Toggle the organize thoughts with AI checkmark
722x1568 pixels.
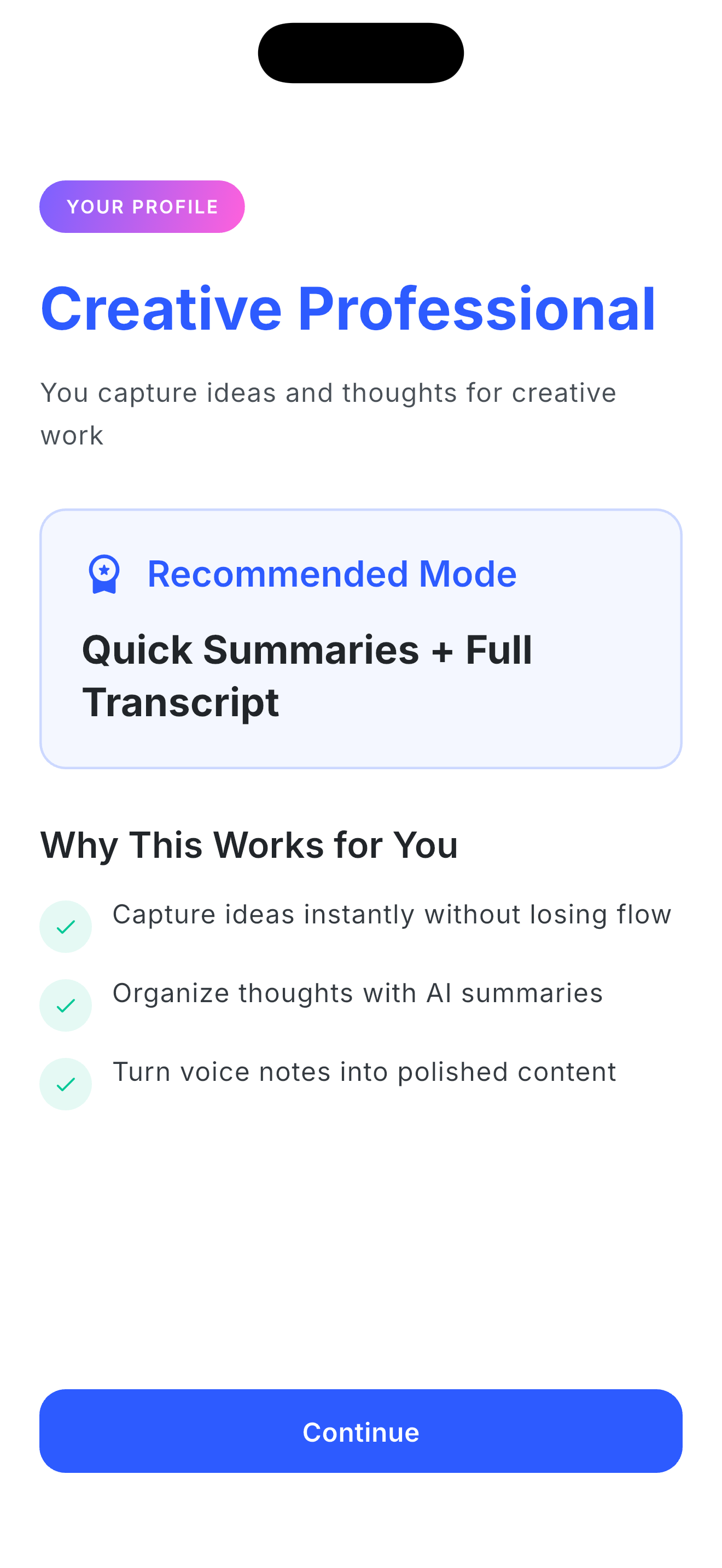(66, 1005)
